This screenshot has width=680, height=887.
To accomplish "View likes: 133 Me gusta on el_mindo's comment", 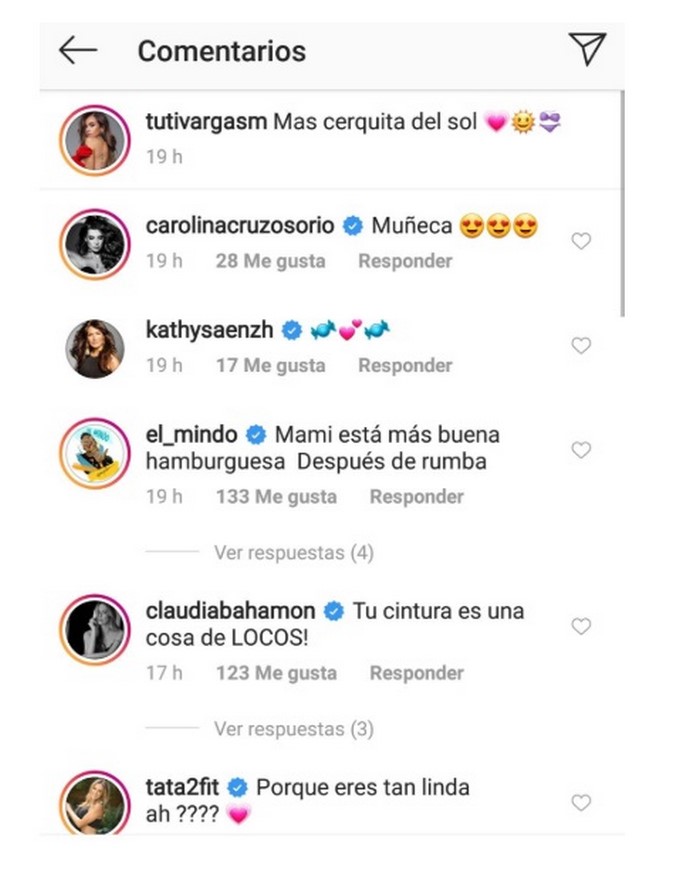I will click(276, 497).
